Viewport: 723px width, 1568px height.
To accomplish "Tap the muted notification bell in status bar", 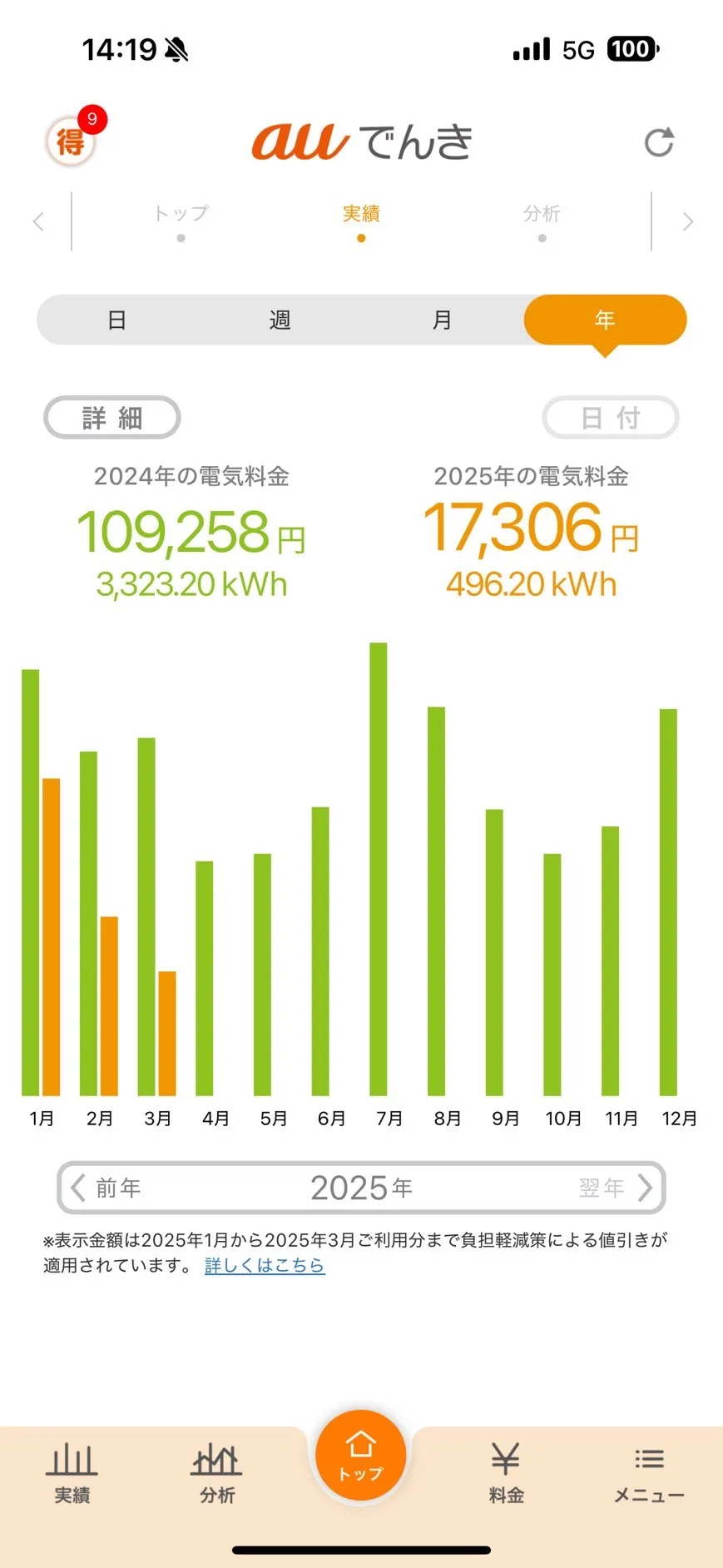I will tap(174, 48).
